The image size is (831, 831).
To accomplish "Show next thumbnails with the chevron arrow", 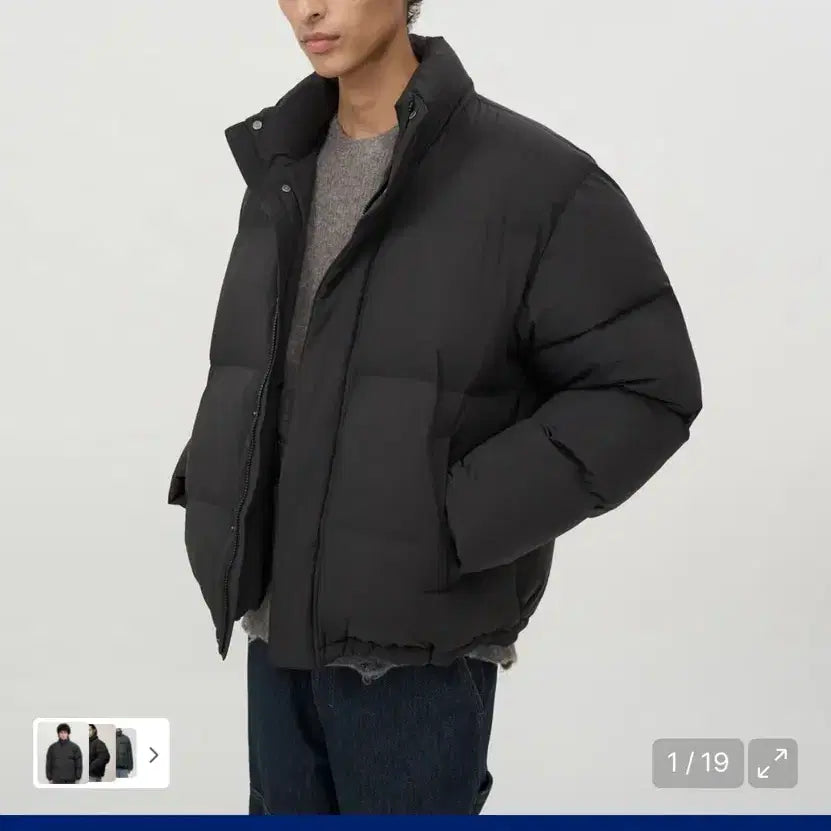I will (x=153, y=754).
